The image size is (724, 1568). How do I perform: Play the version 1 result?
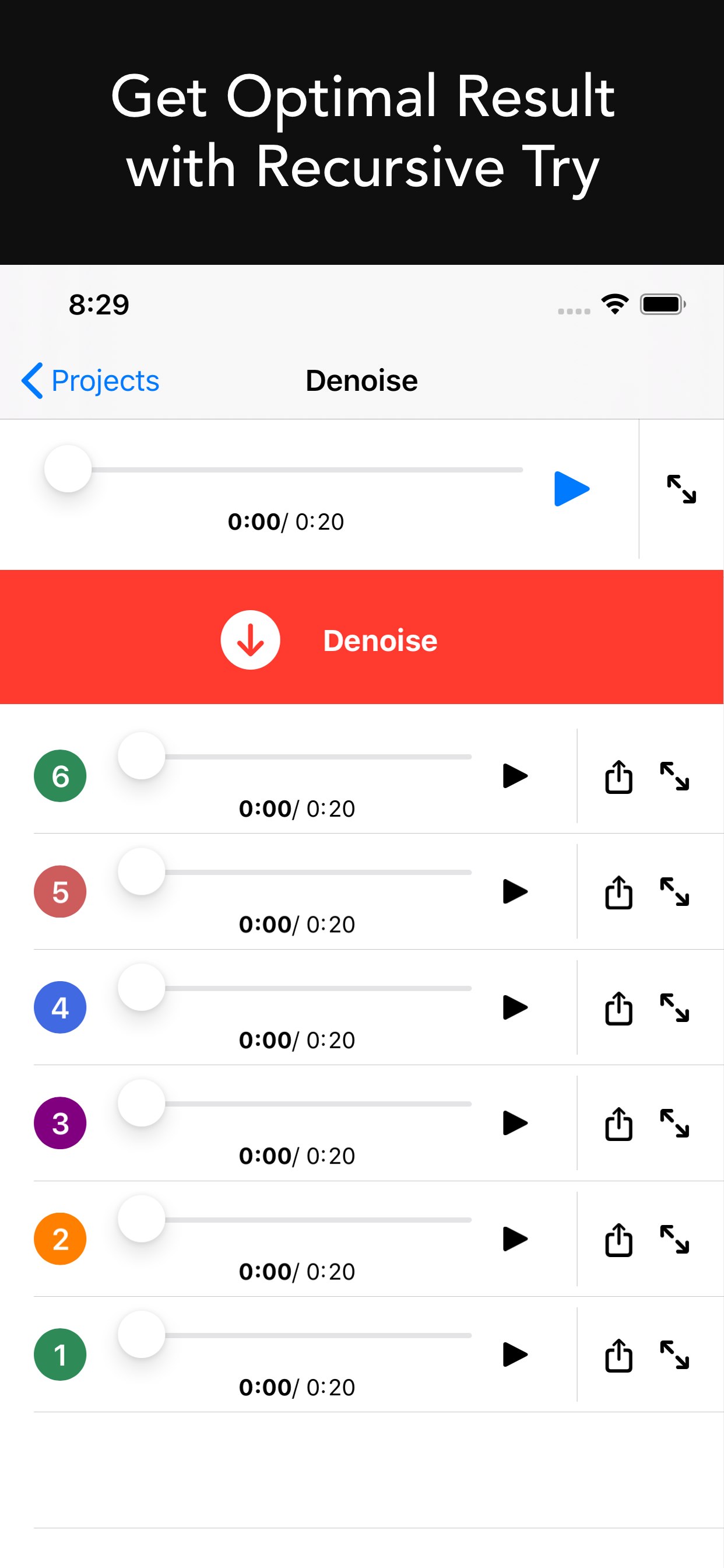pyautogui.click(x=515, y=1355)
